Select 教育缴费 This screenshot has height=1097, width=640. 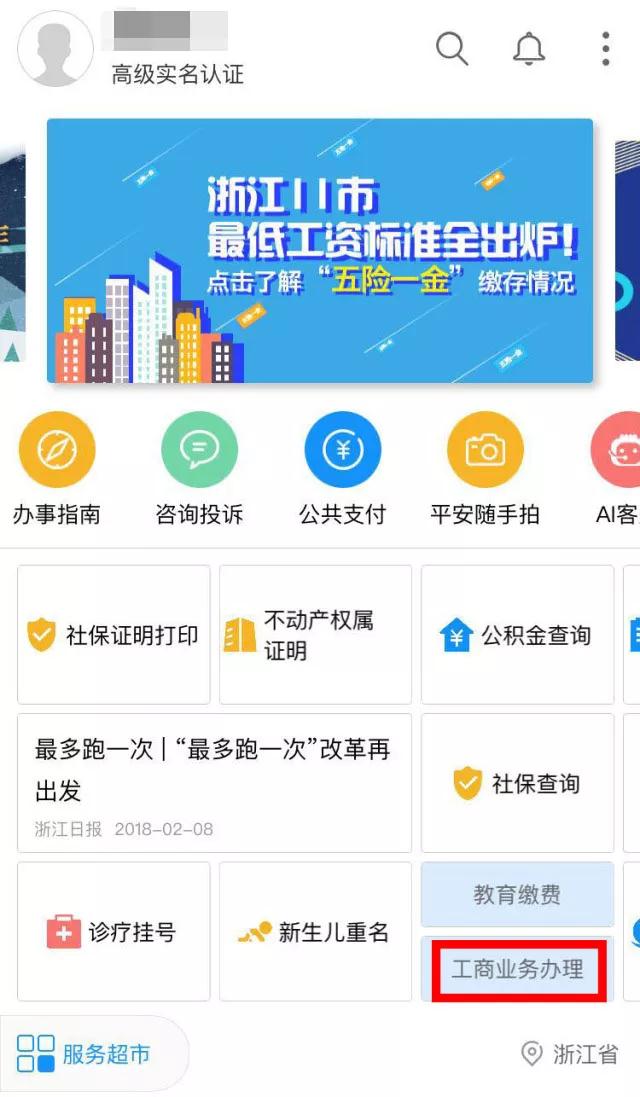click(517, 894)
